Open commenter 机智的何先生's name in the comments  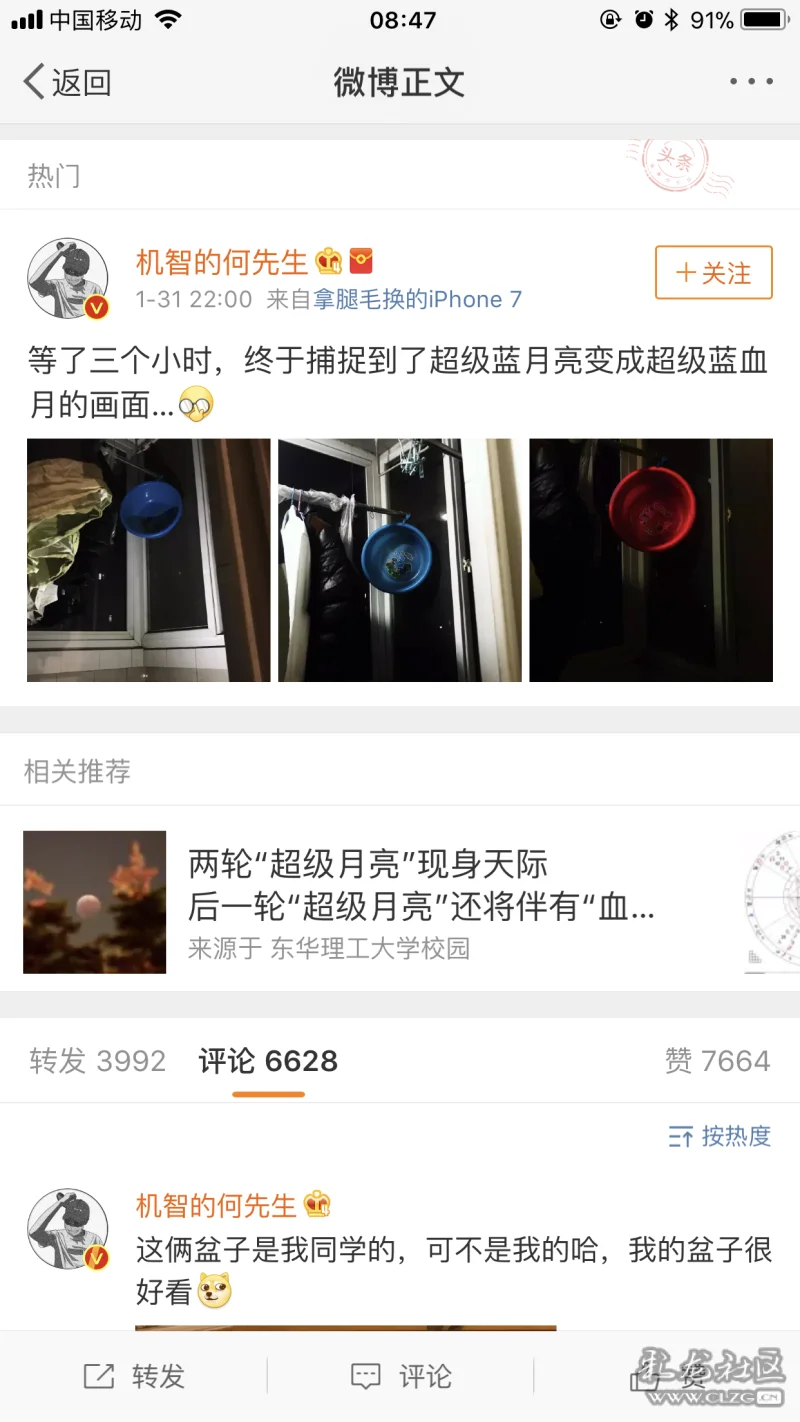(216, 1205)
